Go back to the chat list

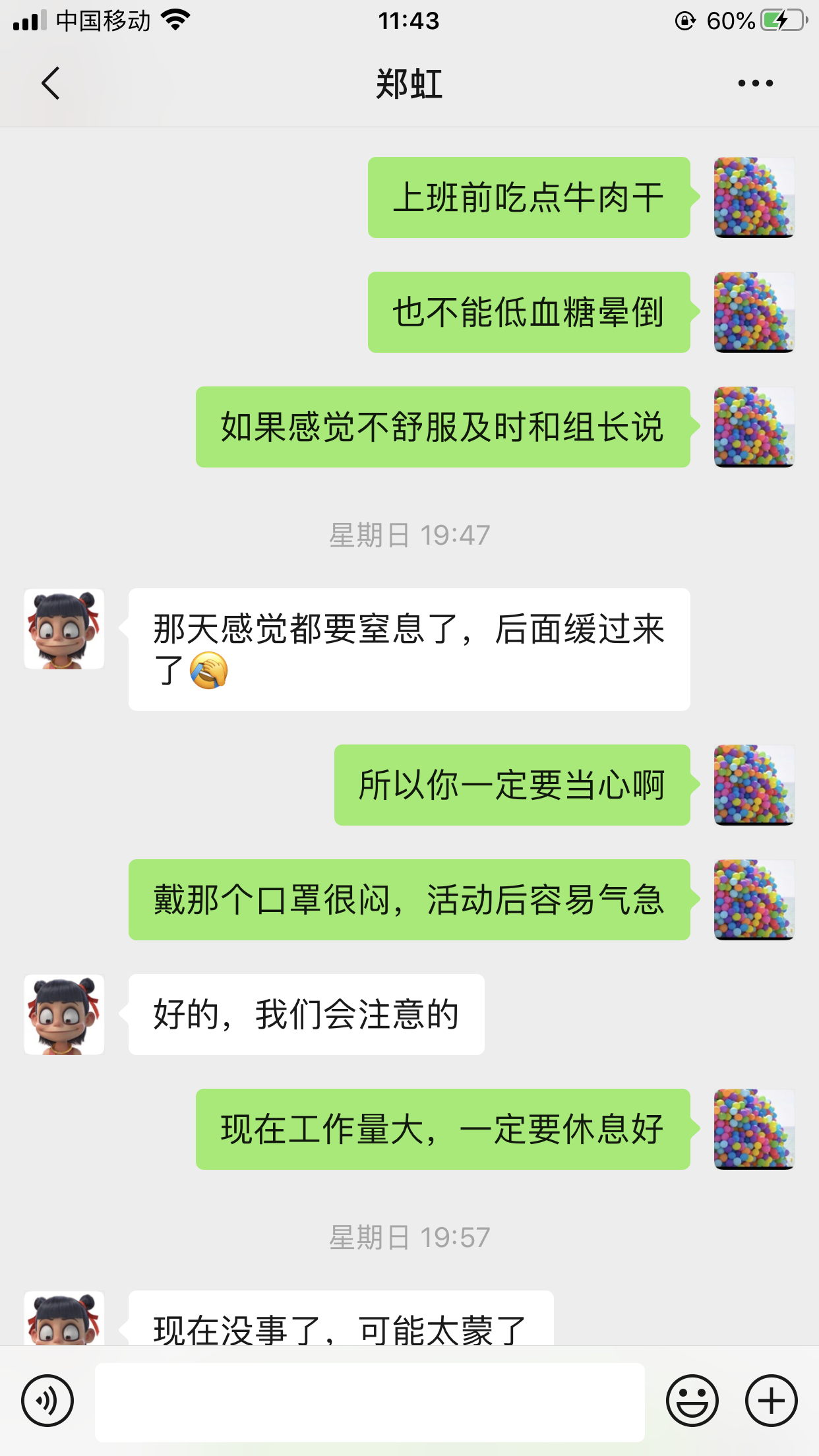(x=50, y=84)
